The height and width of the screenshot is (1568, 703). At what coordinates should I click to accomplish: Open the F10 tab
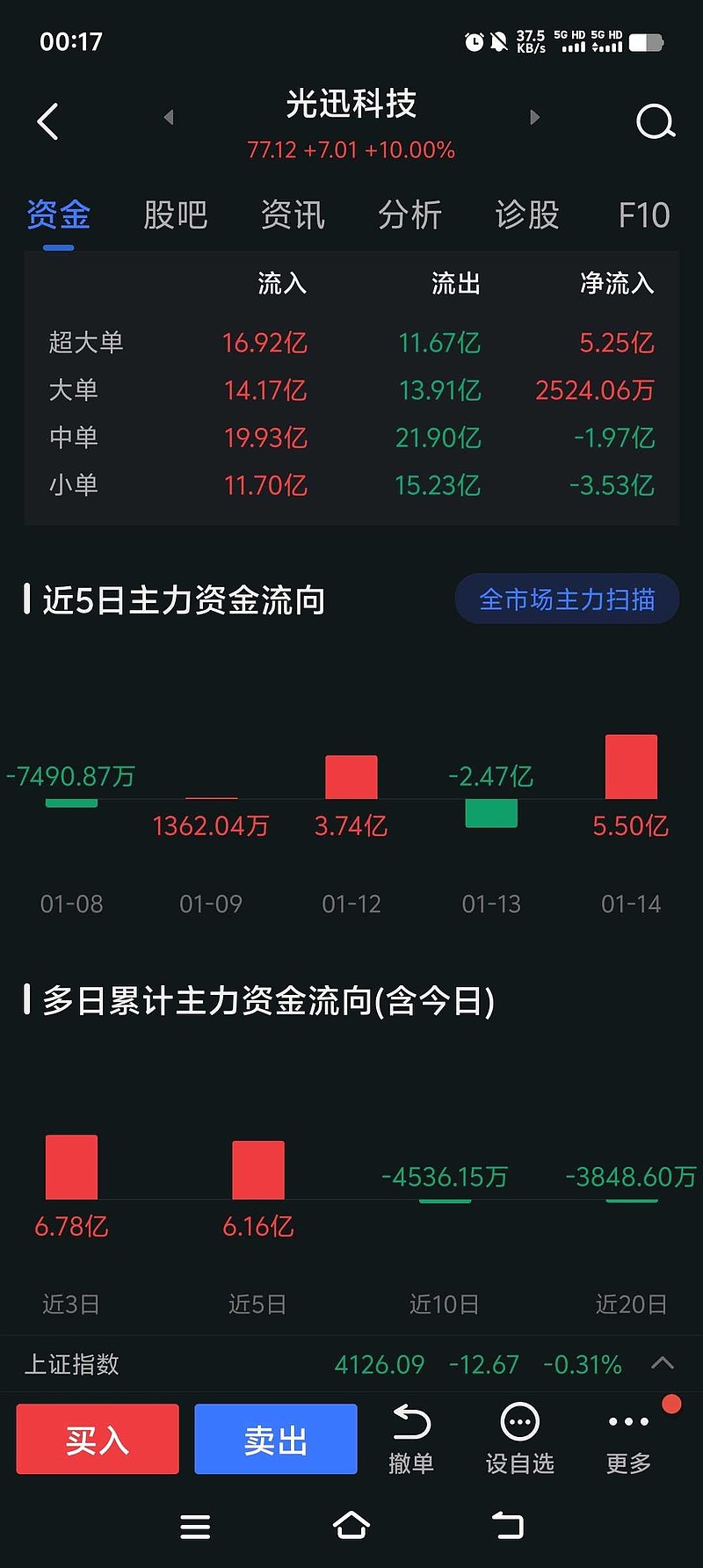pos(644,215)
